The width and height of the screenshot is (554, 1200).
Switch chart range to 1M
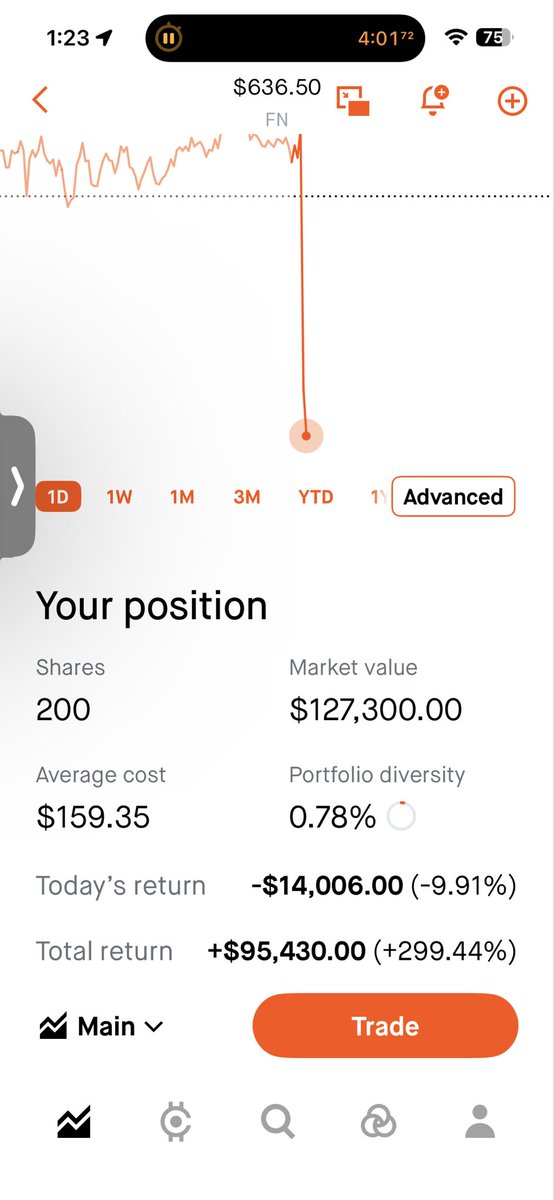[182, 497]
